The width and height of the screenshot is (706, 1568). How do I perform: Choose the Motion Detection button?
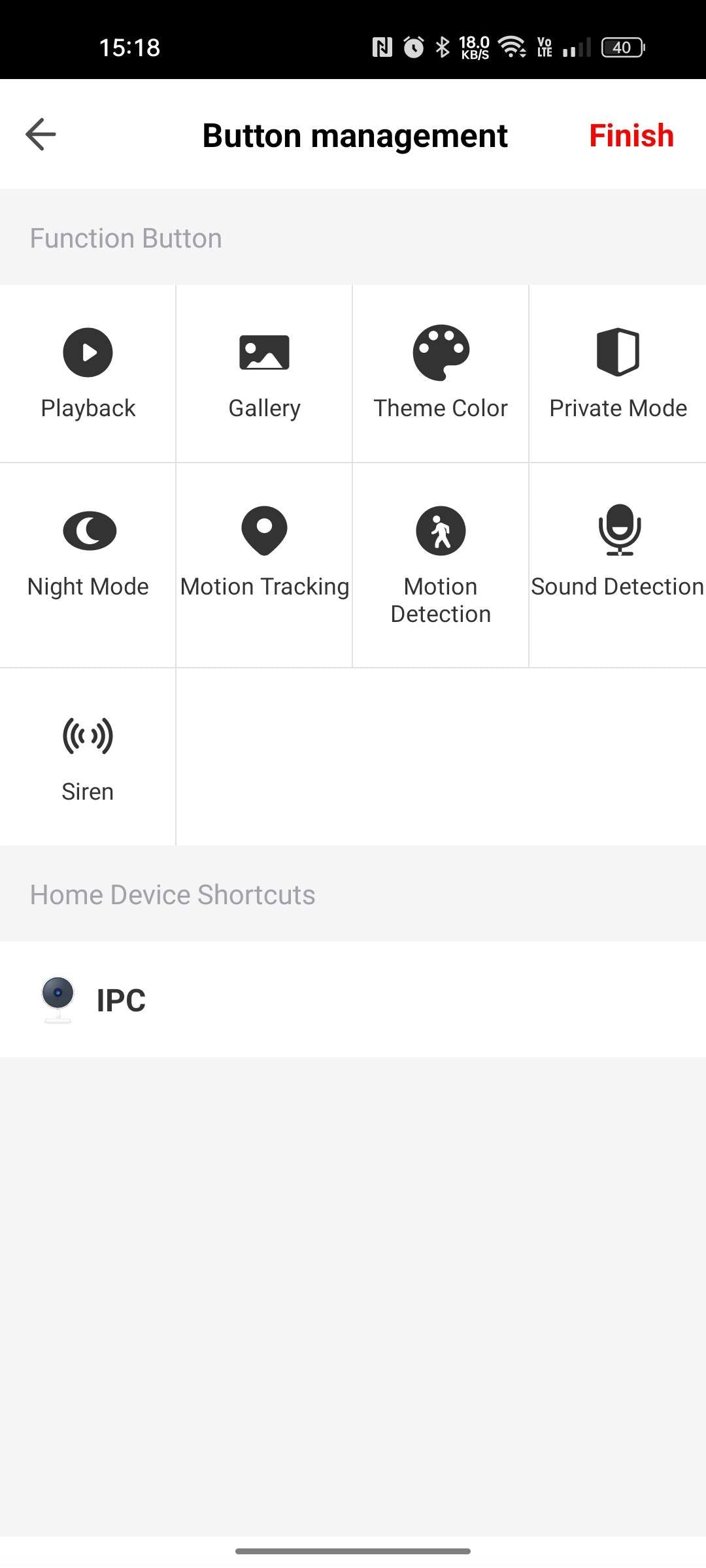pos(441,563)
